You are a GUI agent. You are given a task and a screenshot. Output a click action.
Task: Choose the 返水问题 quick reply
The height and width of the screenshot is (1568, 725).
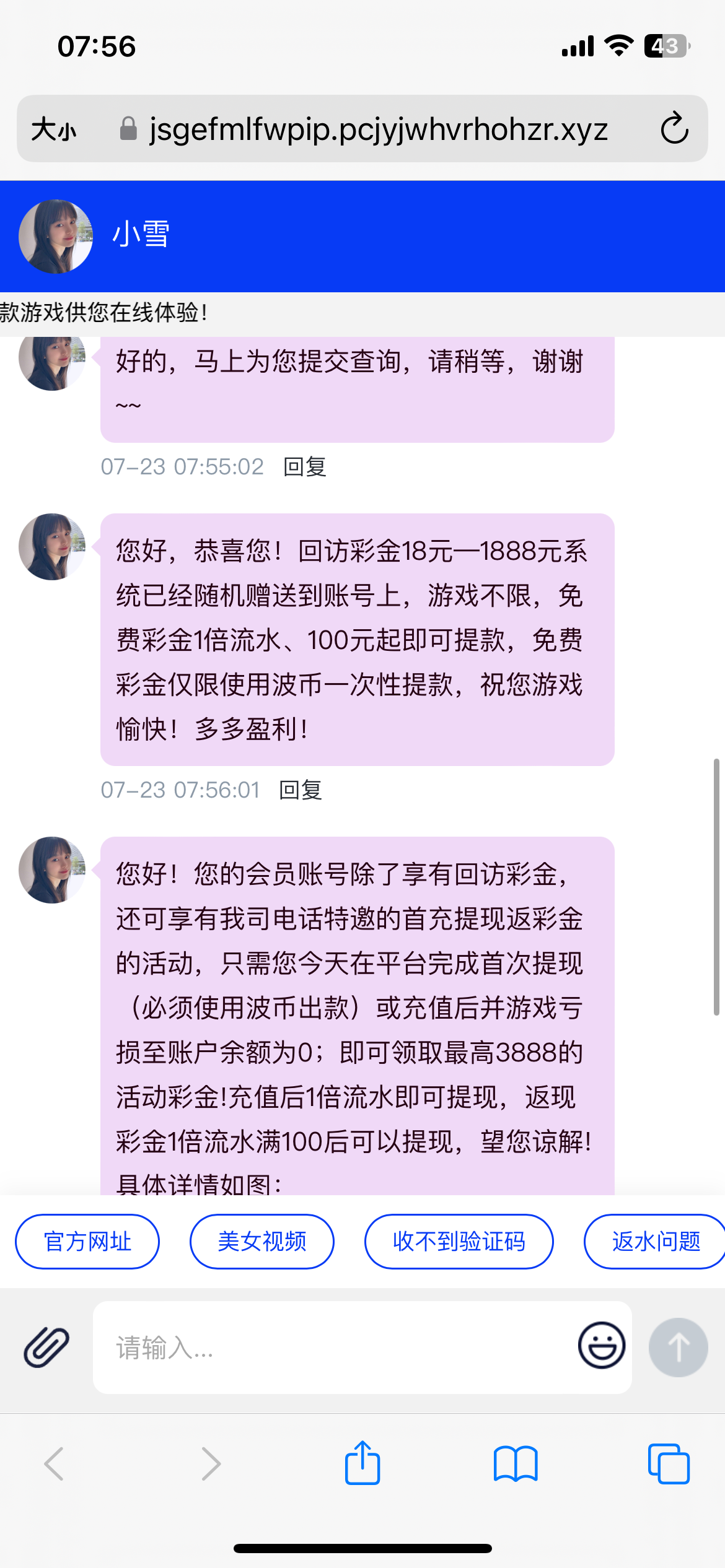point(656,1242)
